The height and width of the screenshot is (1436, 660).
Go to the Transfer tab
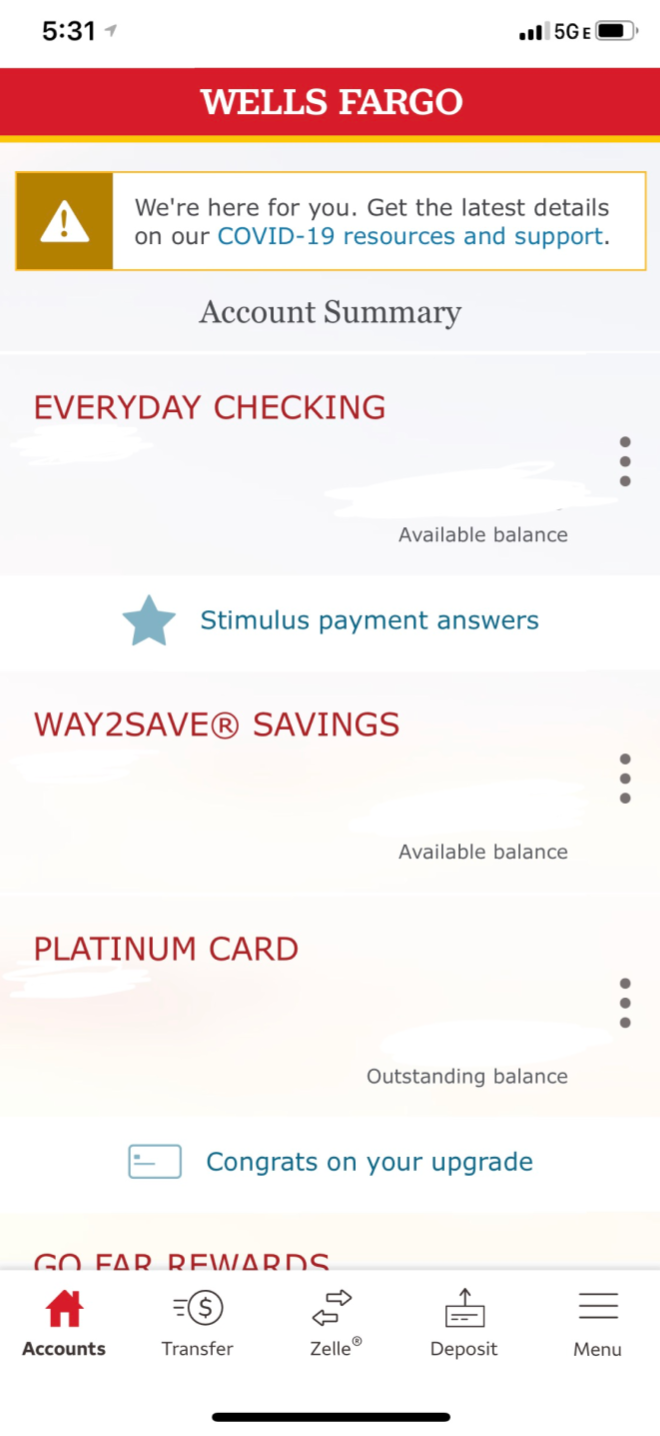pyautogui.click(x=197, y=1322)
